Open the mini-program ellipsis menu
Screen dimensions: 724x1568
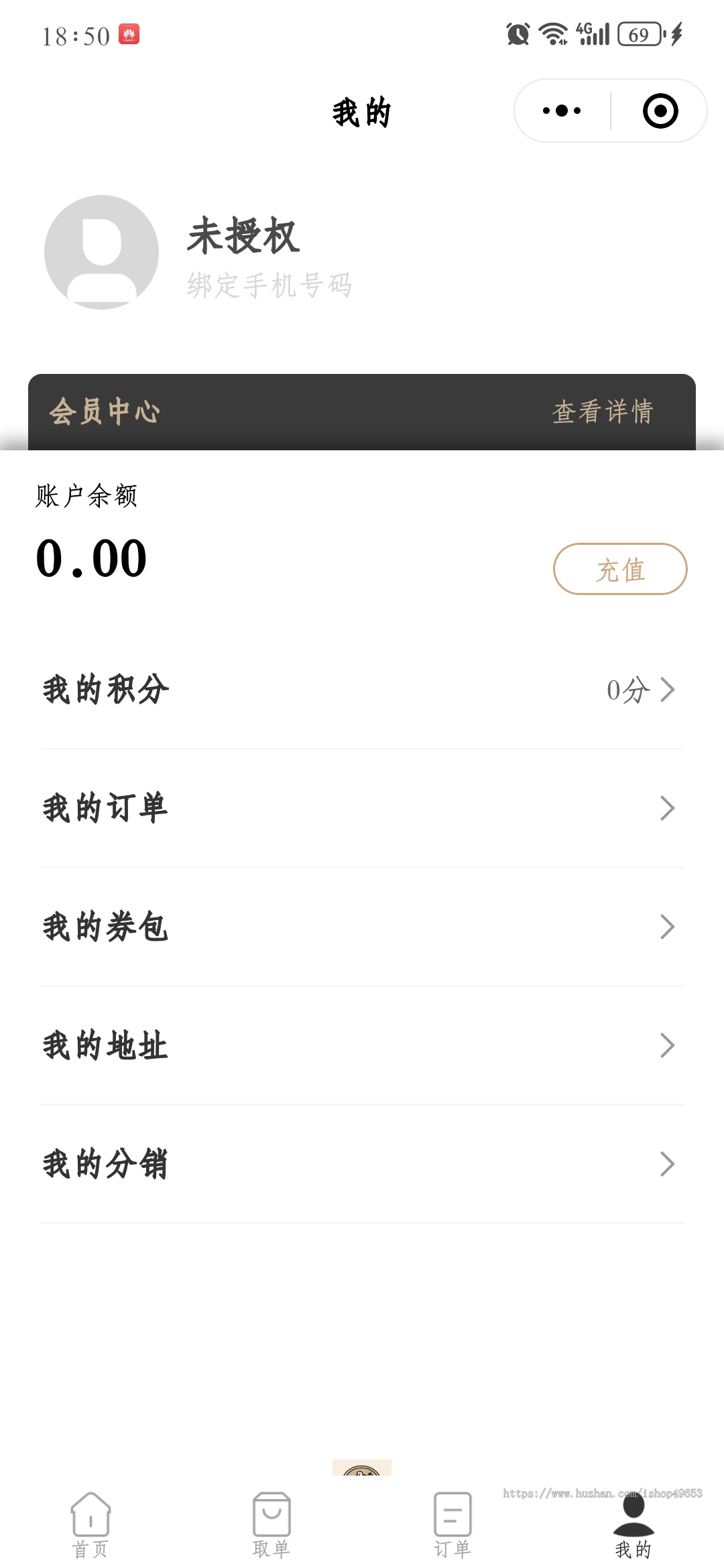tap(563, 111)
